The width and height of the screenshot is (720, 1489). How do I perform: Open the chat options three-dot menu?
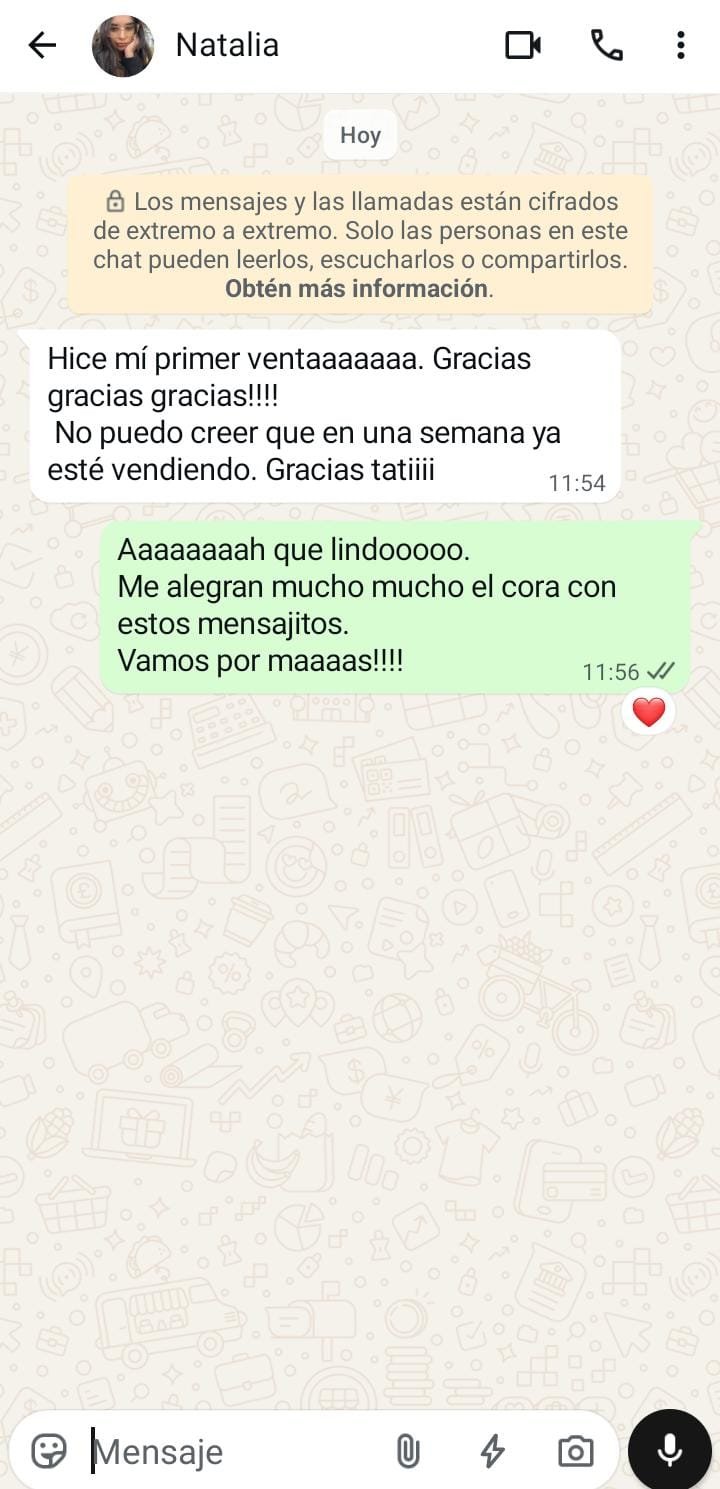pos(680,45)
